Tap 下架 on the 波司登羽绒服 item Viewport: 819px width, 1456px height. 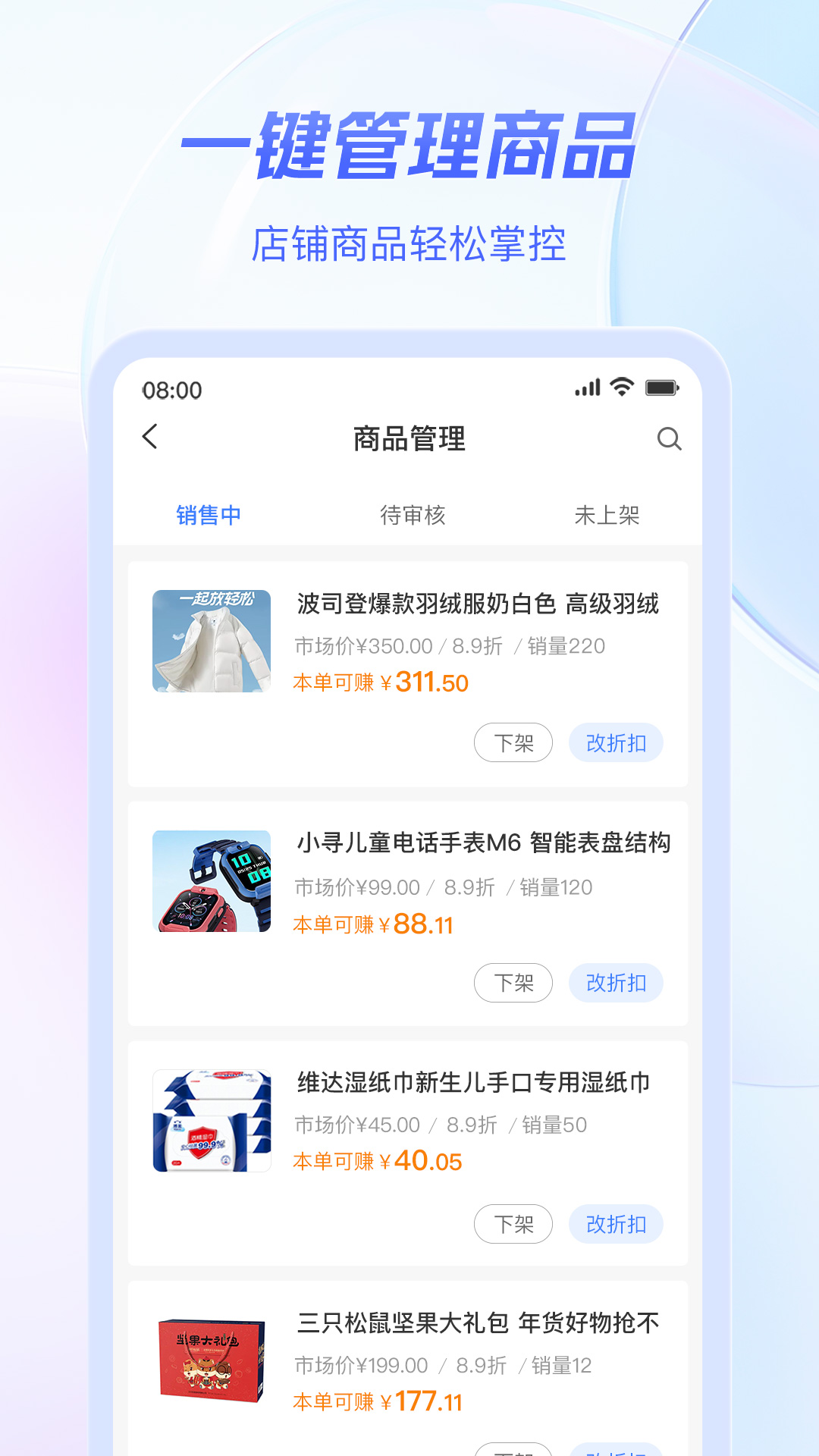(x=513, y=743)
